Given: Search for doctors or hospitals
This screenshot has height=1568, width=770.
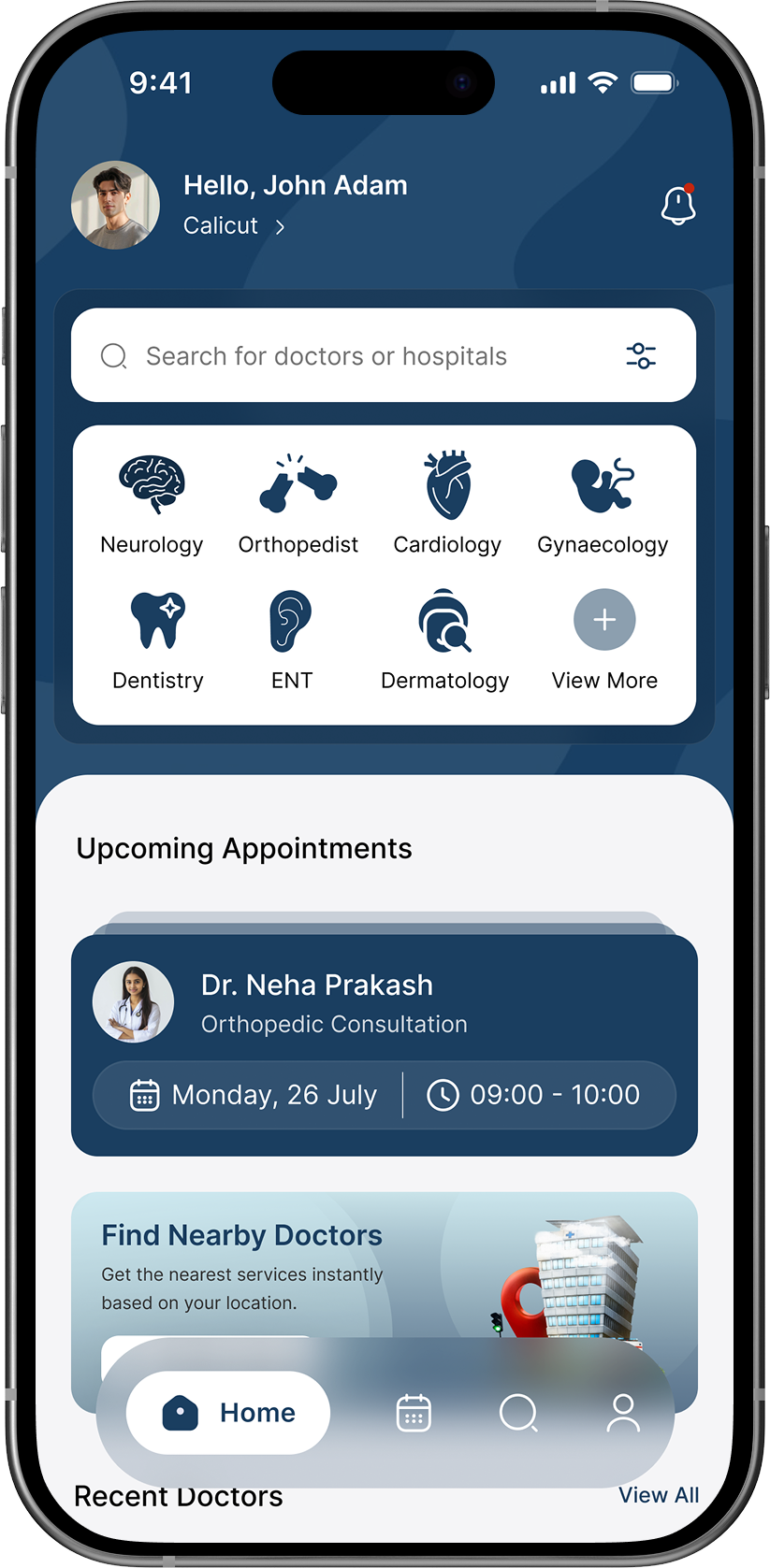Looking at the screenshot, I should 356,356.
